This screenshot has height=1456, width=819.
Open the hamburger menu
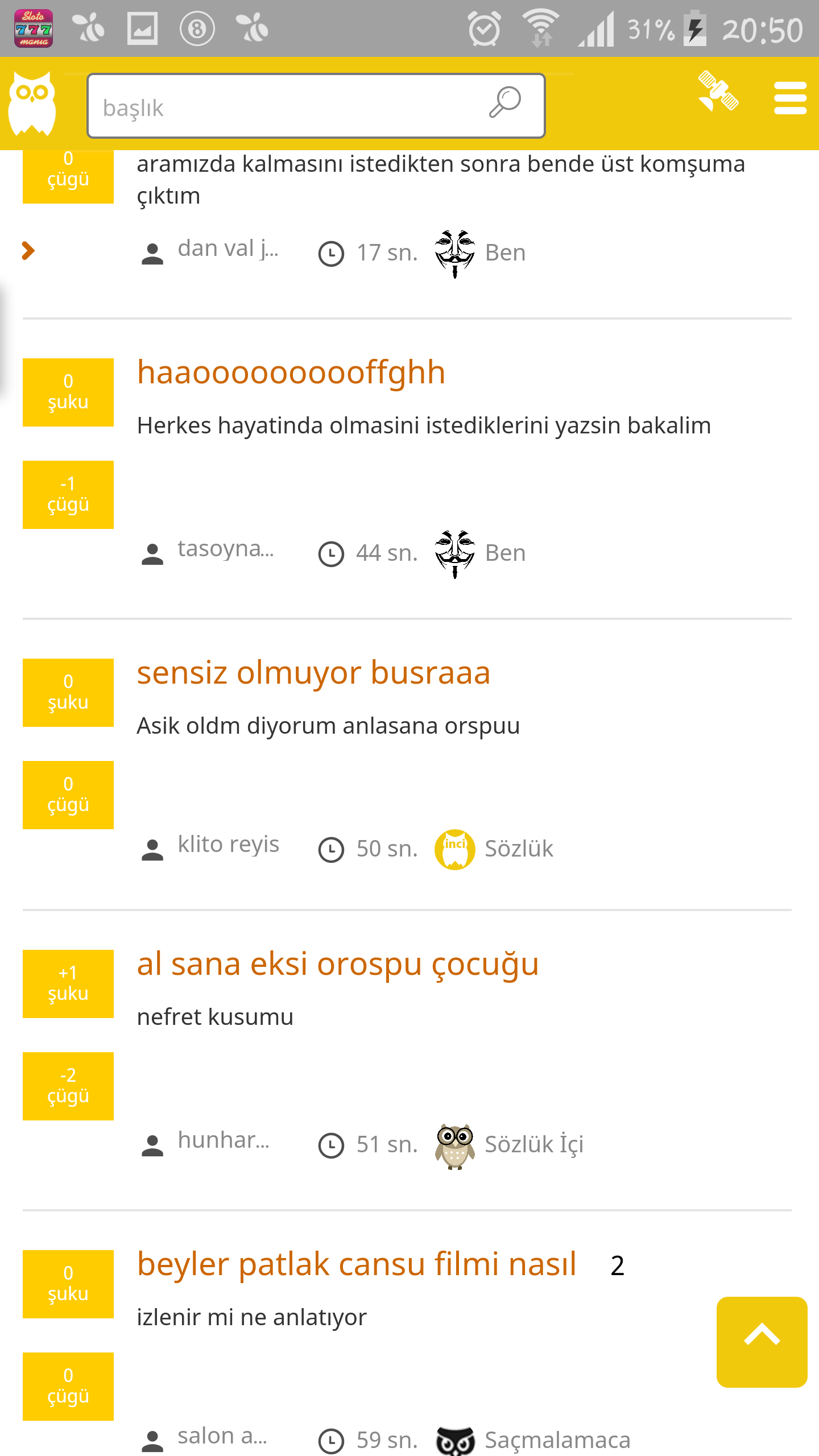(790, 98)
